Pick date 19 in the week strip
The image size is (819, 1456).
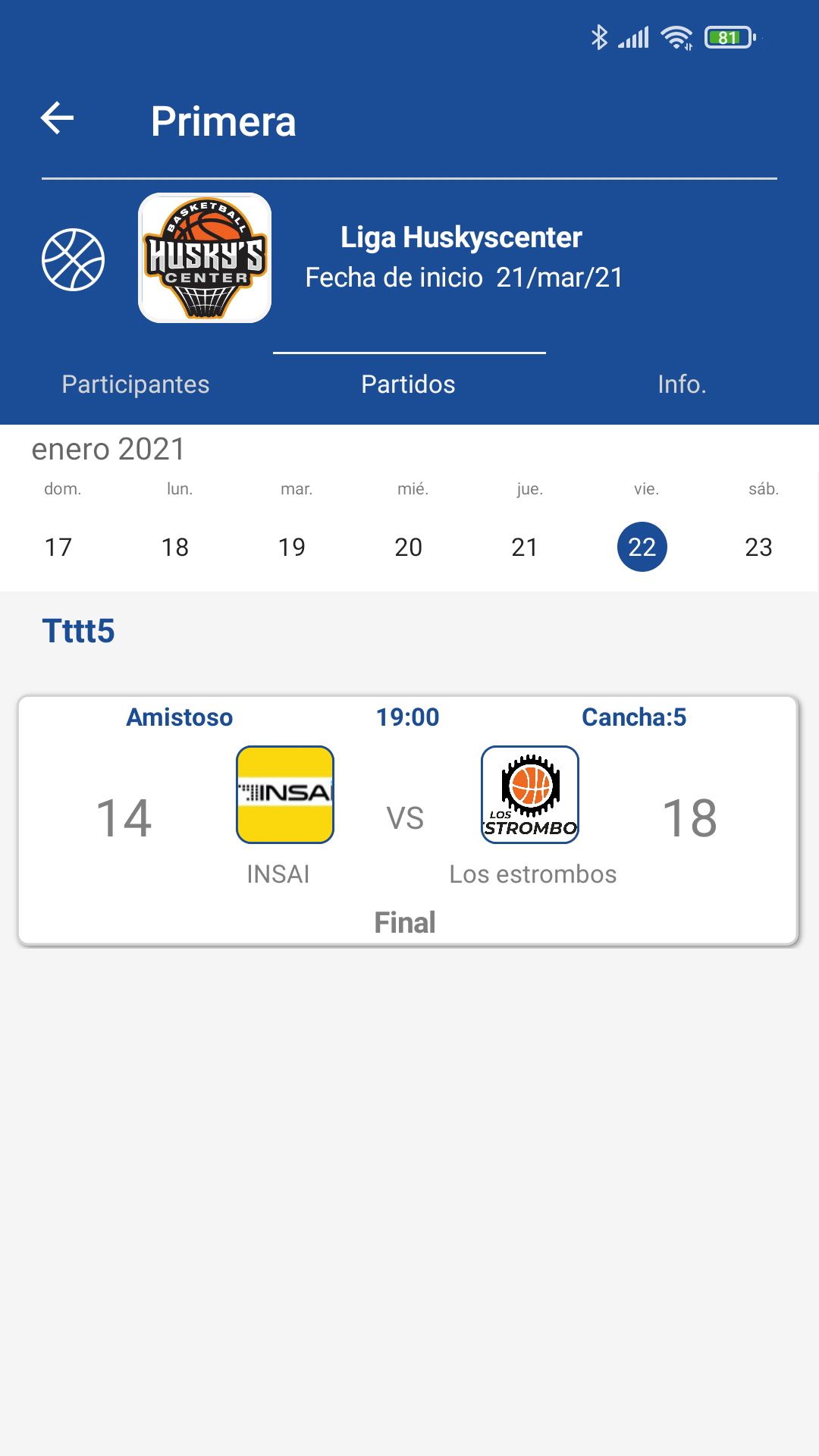tap(292, 547)
